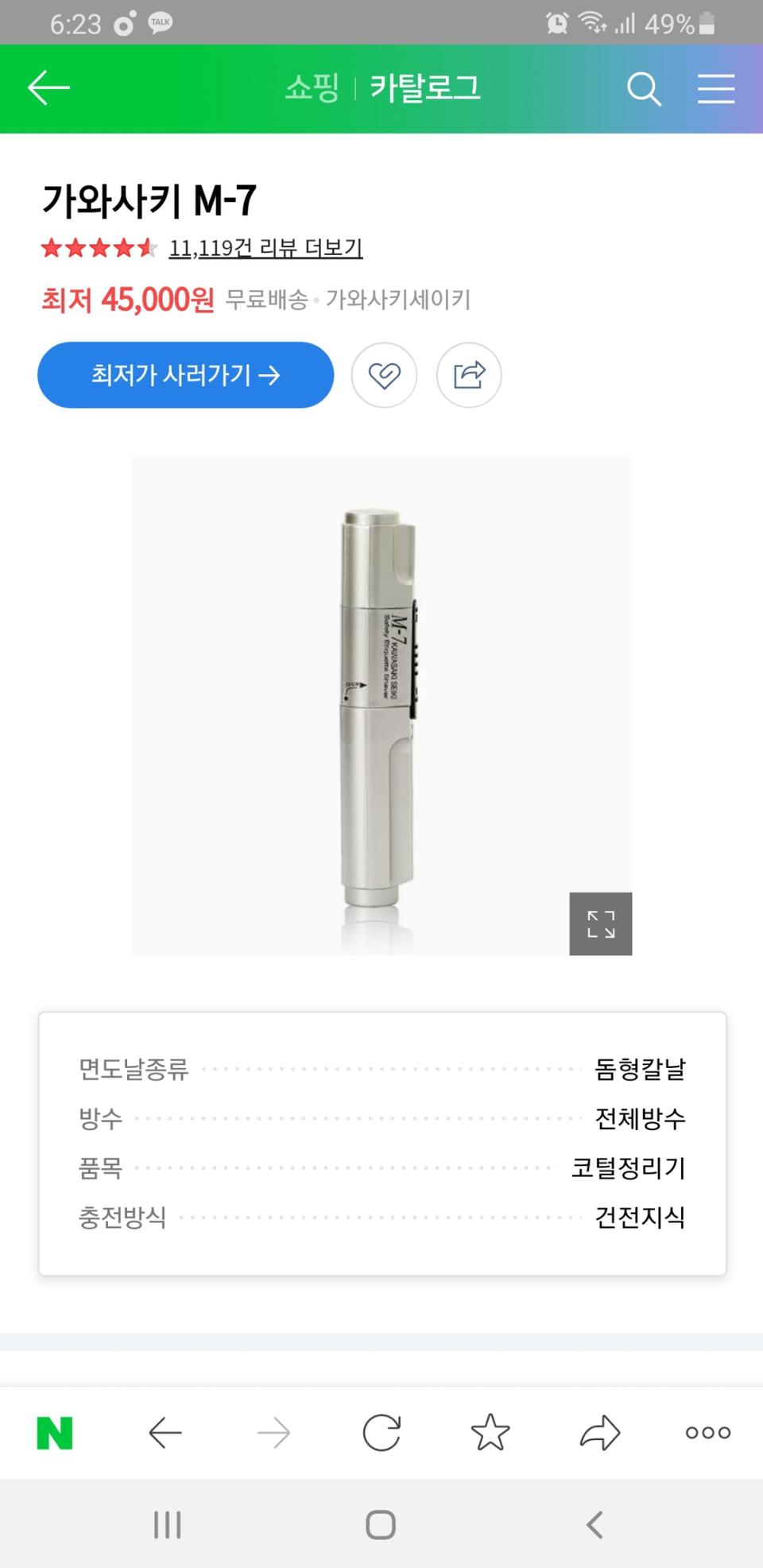
Task: Open the search on the catalog page
Action: coord(645,89)
